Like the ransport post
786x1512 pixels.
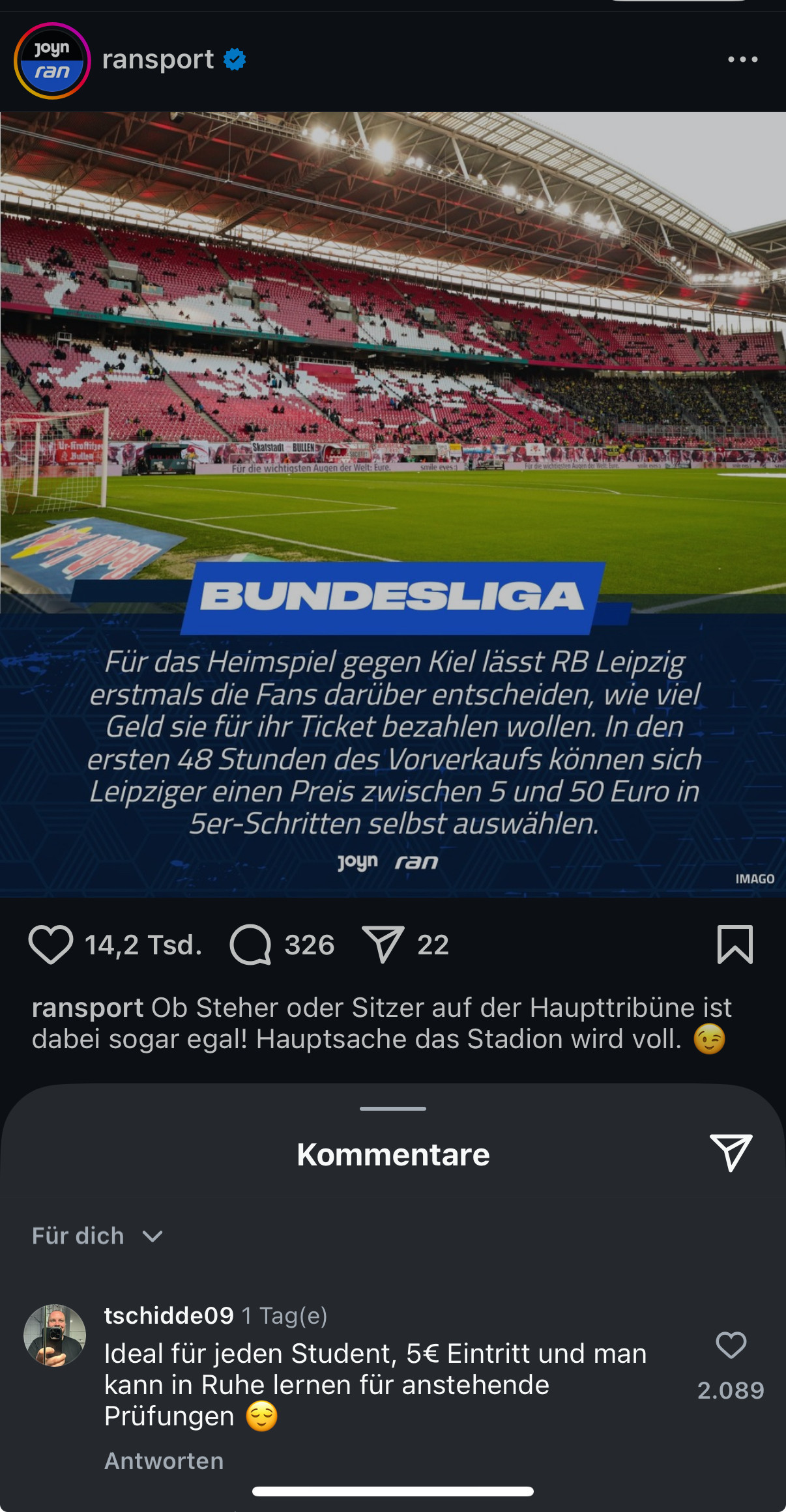pos(51,944)
